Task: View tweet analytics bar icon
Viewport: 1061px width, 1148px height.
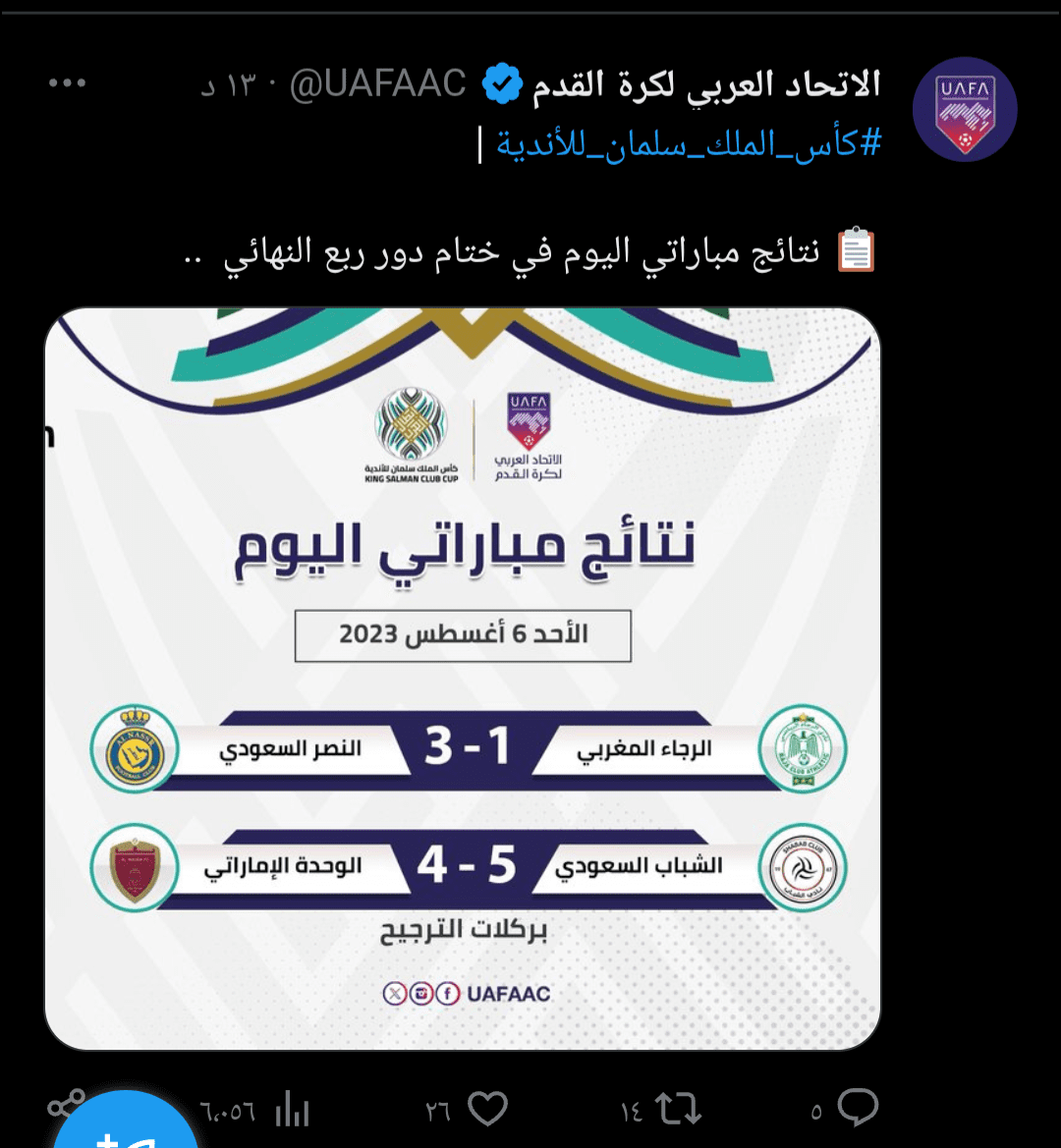Action: 292,1111
